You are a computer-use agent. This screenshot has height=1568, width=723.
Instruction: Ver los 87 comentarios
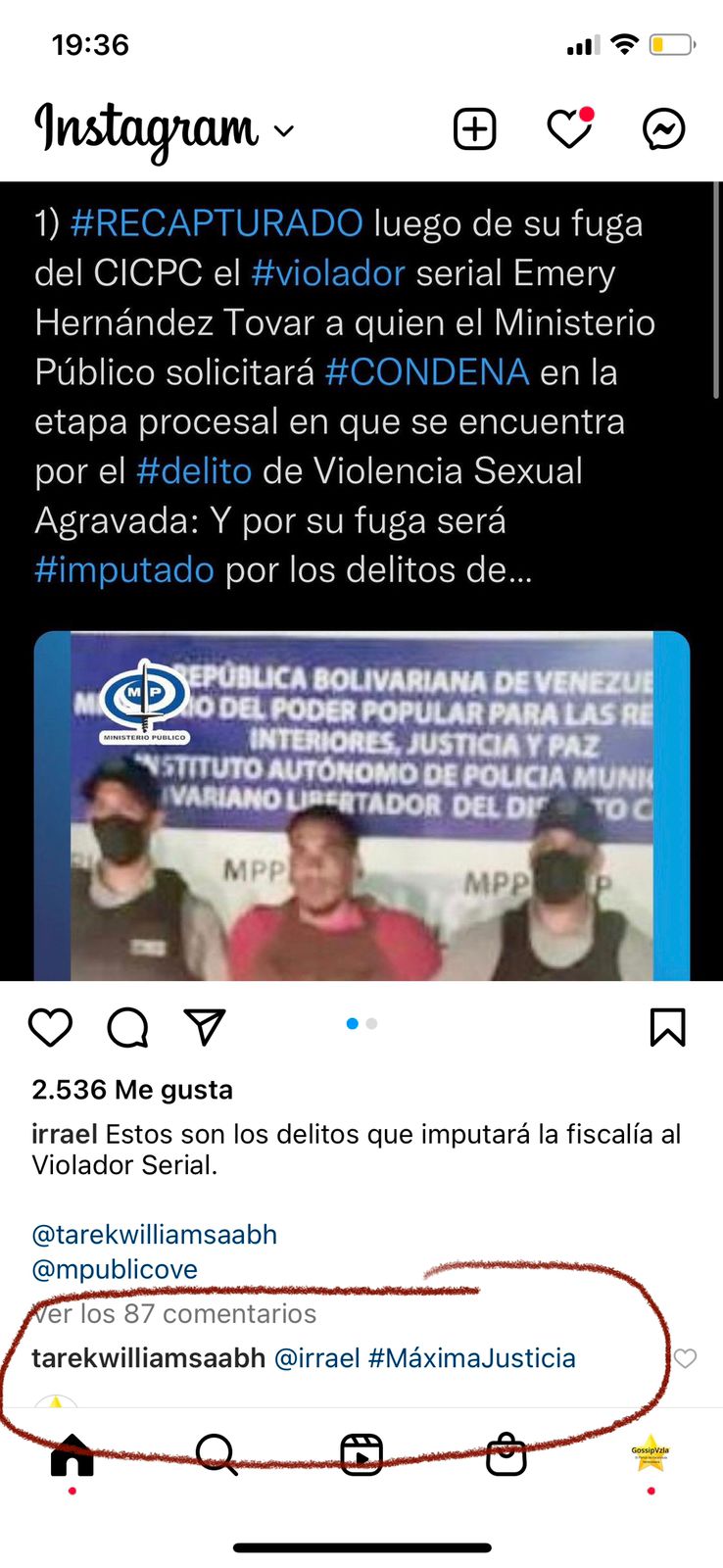tap(174, 1313)
